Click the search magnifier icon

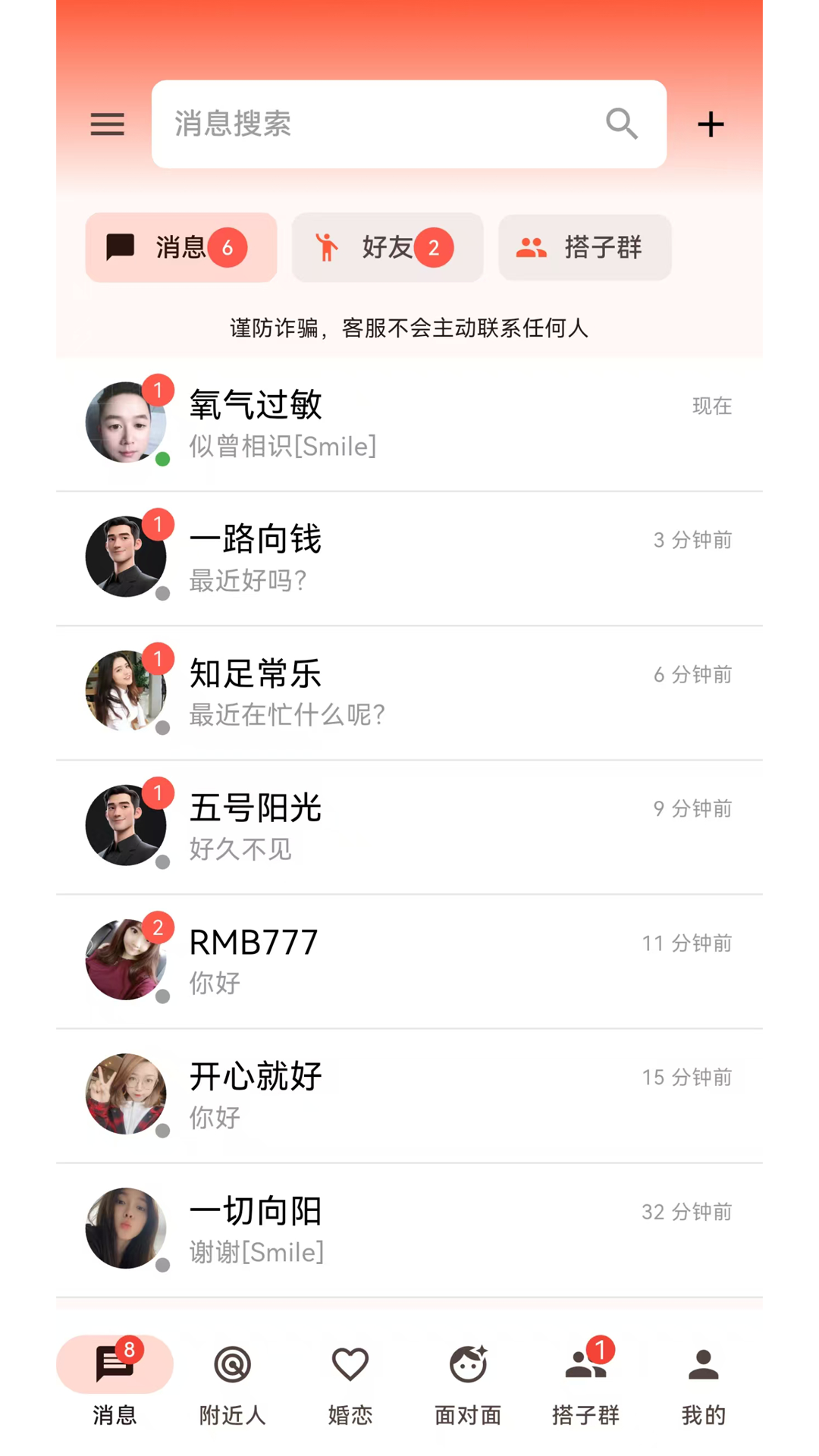[621, 124]
